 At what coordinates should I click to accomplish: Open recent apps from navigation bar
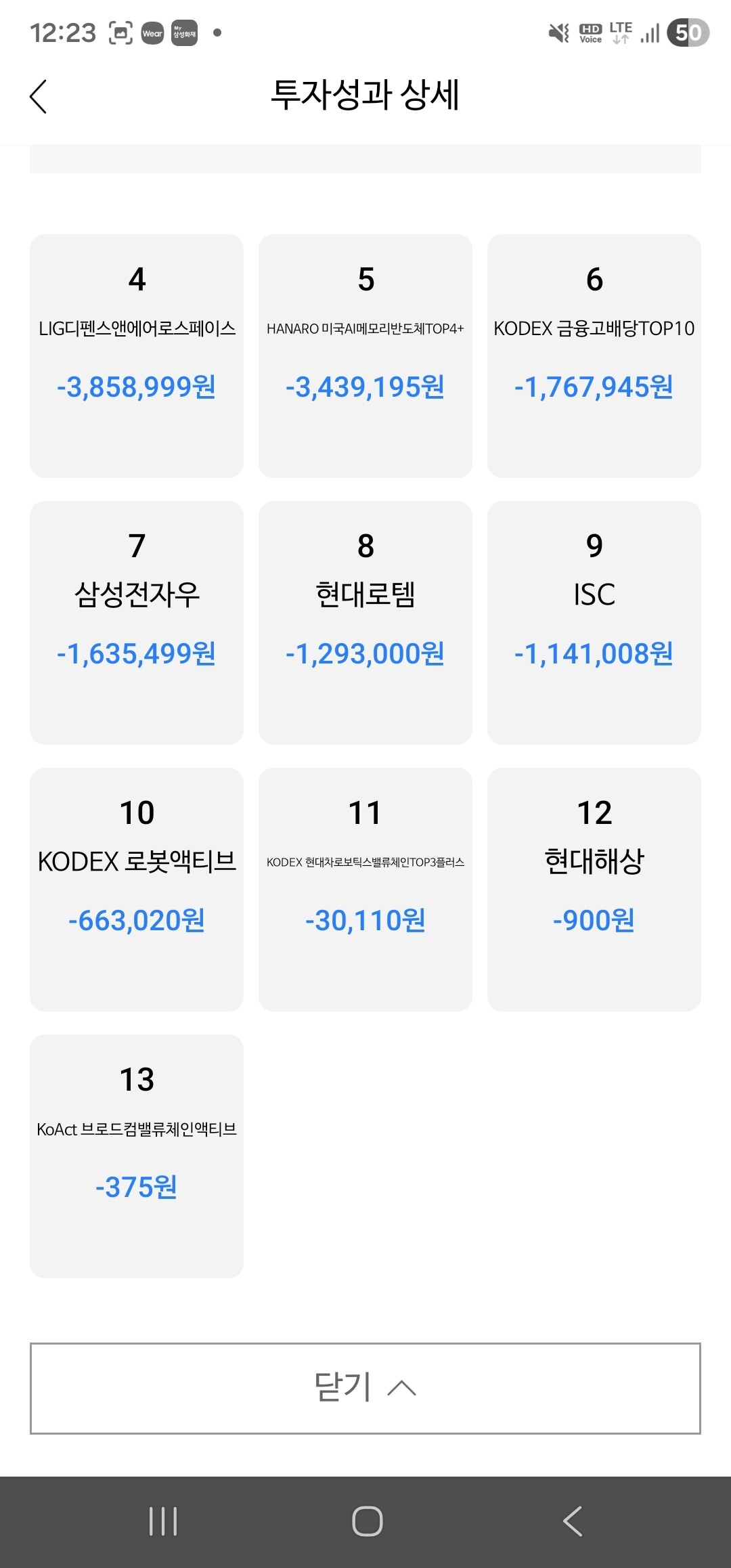pyautogui.click(x=163, y=1521)
